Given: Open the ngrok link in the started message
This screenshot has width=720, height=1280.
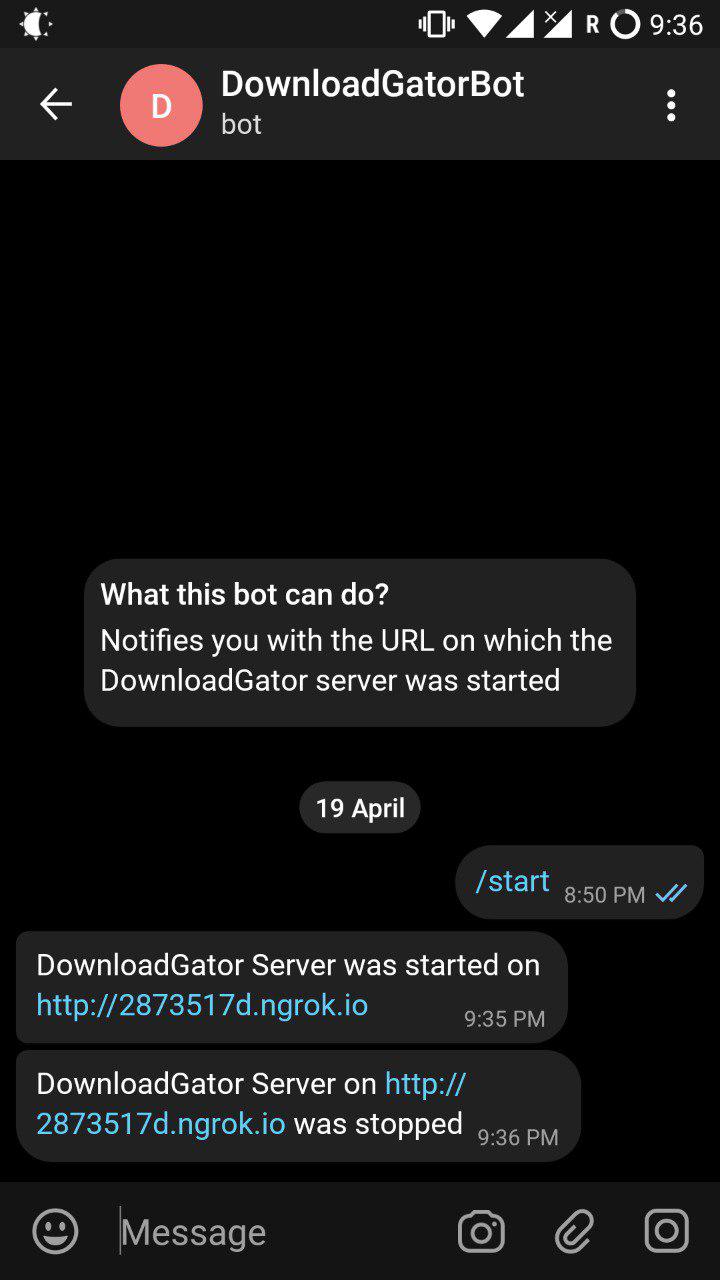Looking at the screenshot, I should coord(202,1004).
